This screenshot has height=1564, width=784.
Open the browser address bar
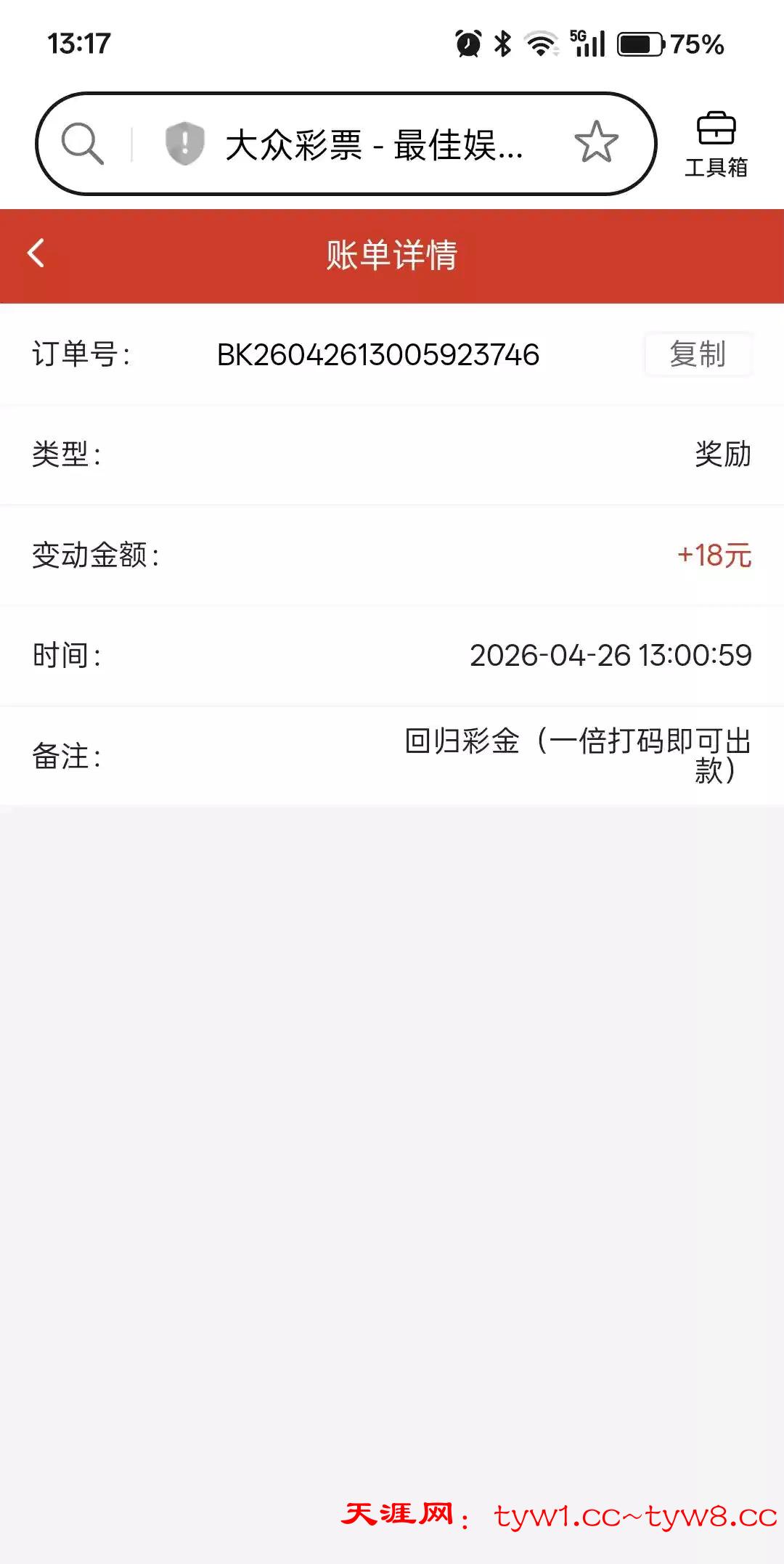tap(373, 144)
